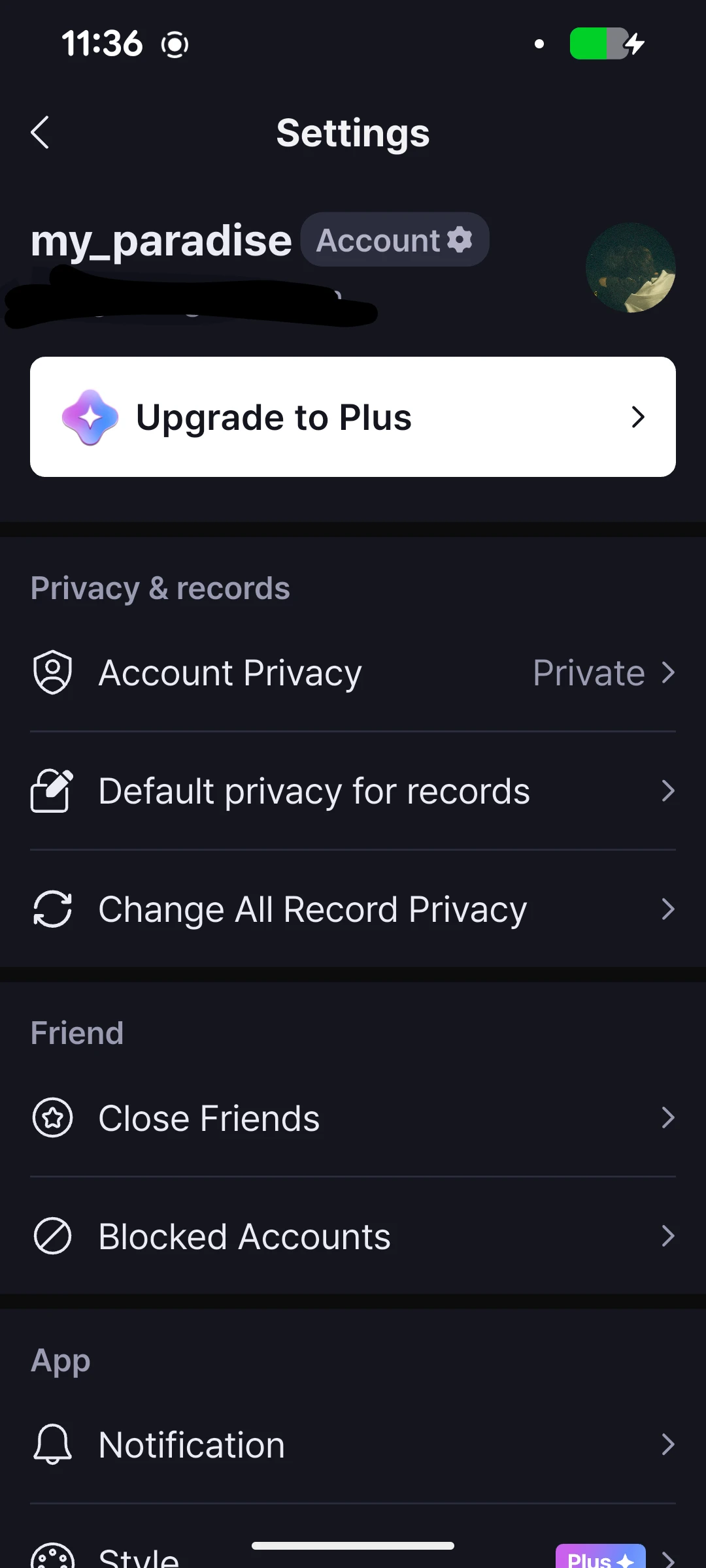Open Blocked Accounts

pyautogui.click(x=353, y=1236)
